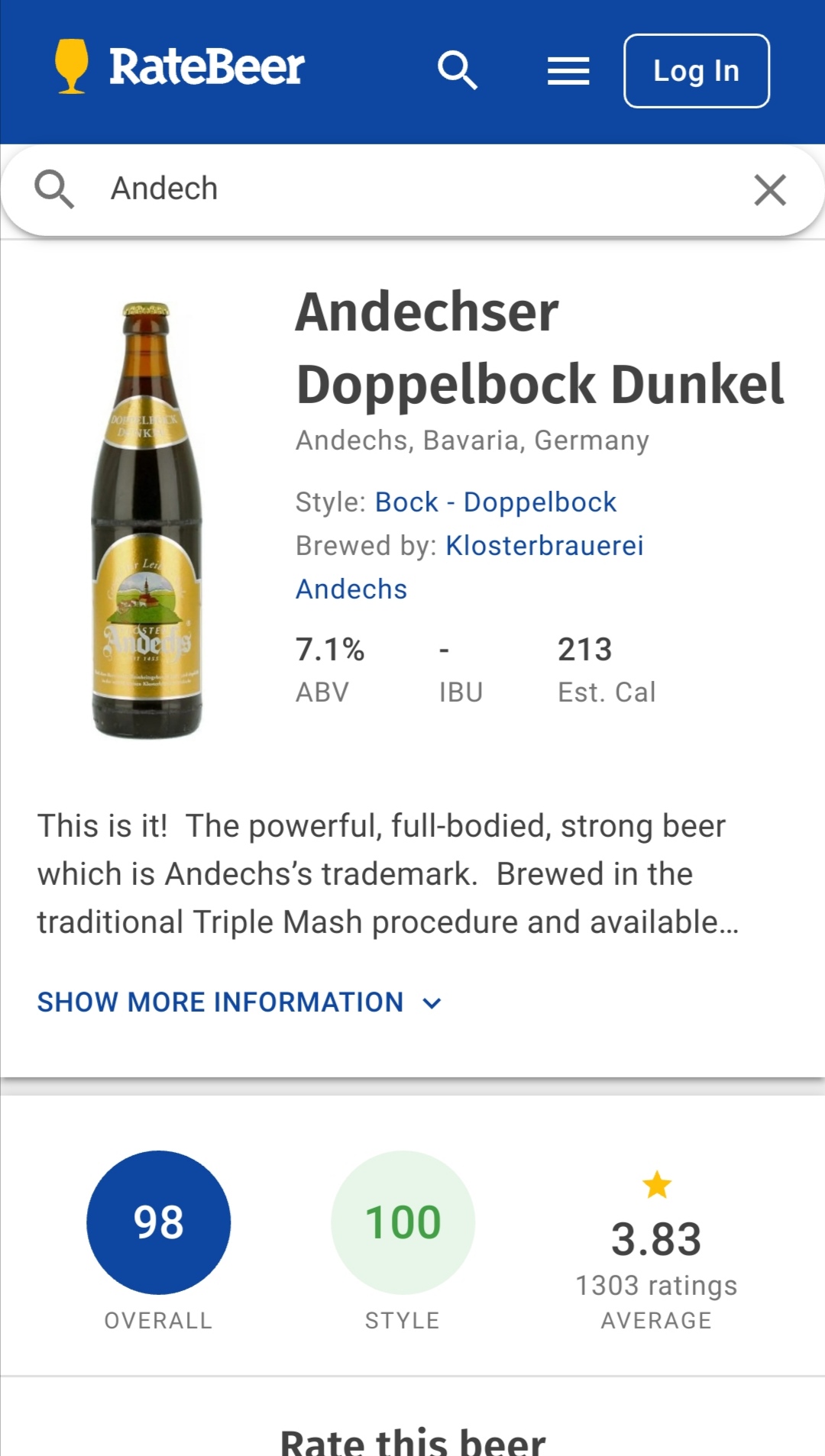Screen dimensions: 825x1456
Task: Open the Bock - Doppelbock style link
Action: 495,502
